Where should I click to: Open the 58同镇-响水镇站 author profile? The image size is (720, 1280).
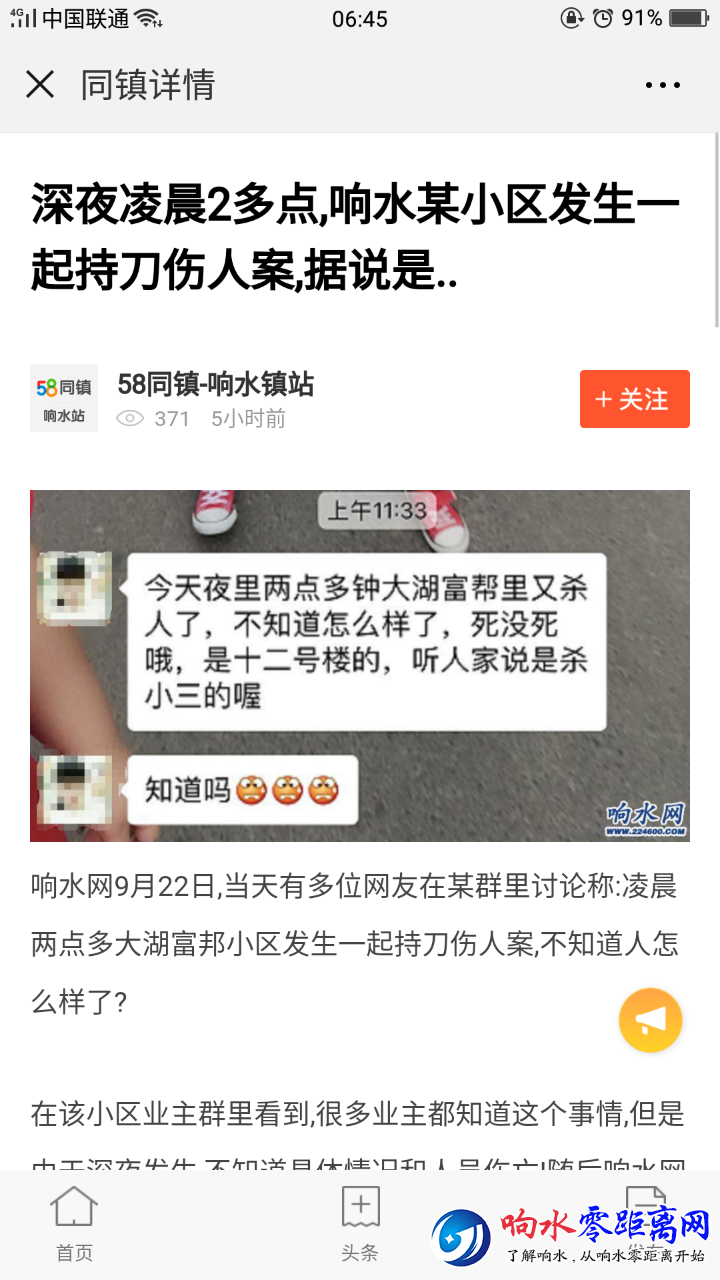pos(215,384)
